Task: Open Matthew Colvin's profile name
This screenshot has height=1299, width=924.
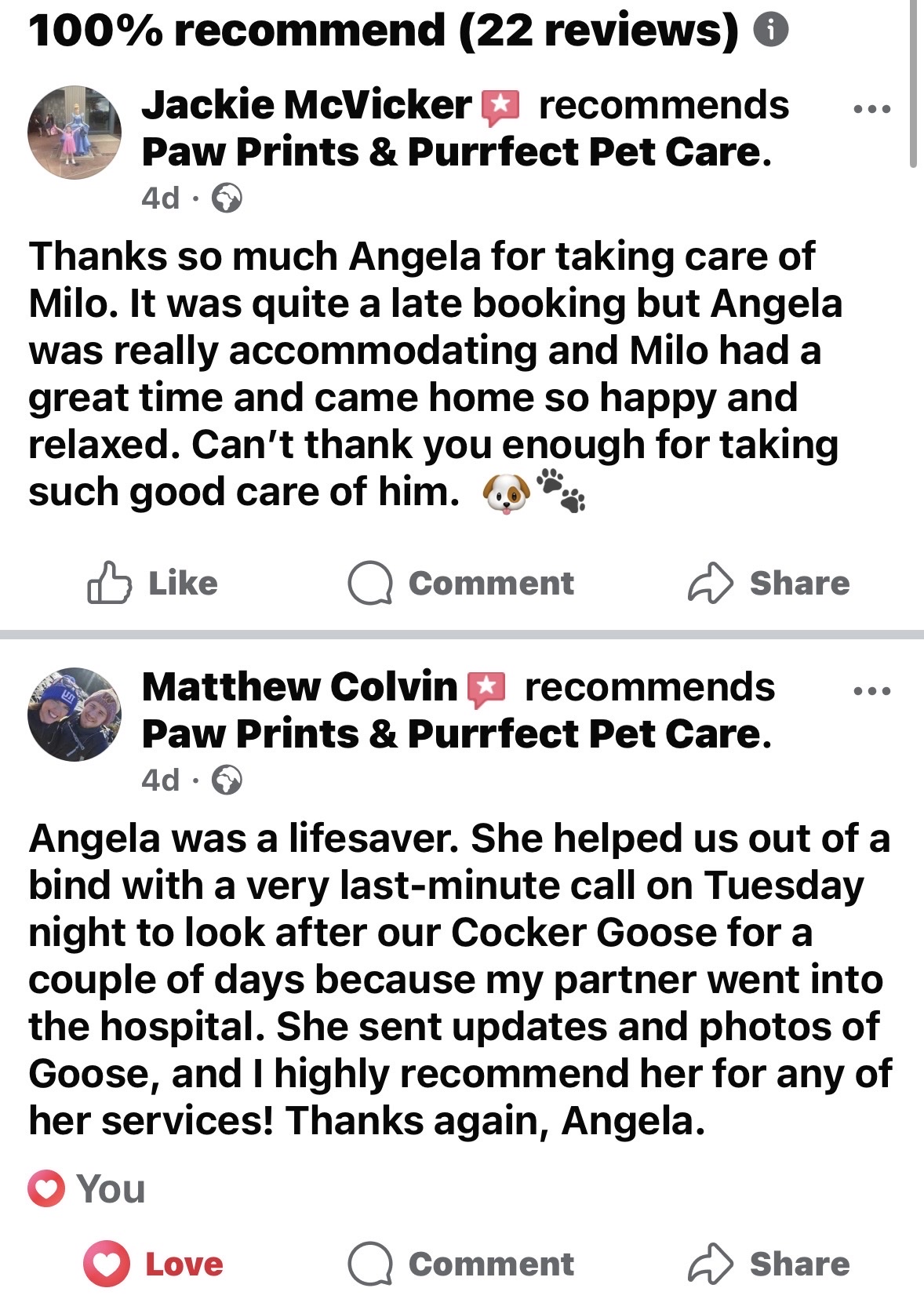Action: click(299, 687)
